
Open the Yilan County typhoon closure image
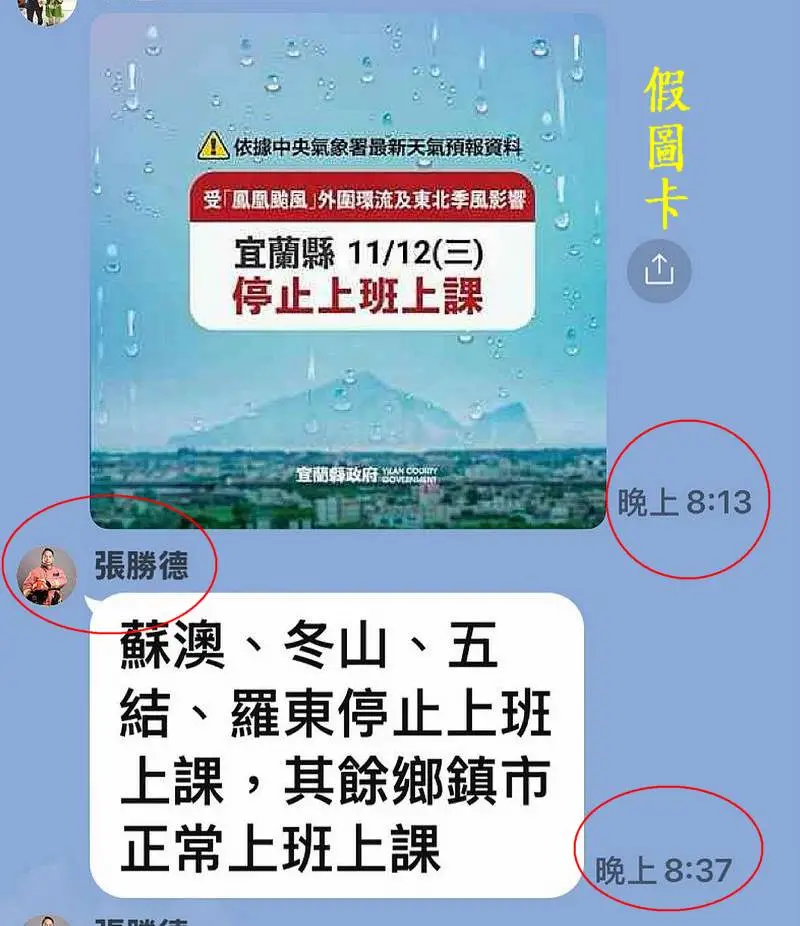point(347,270)
